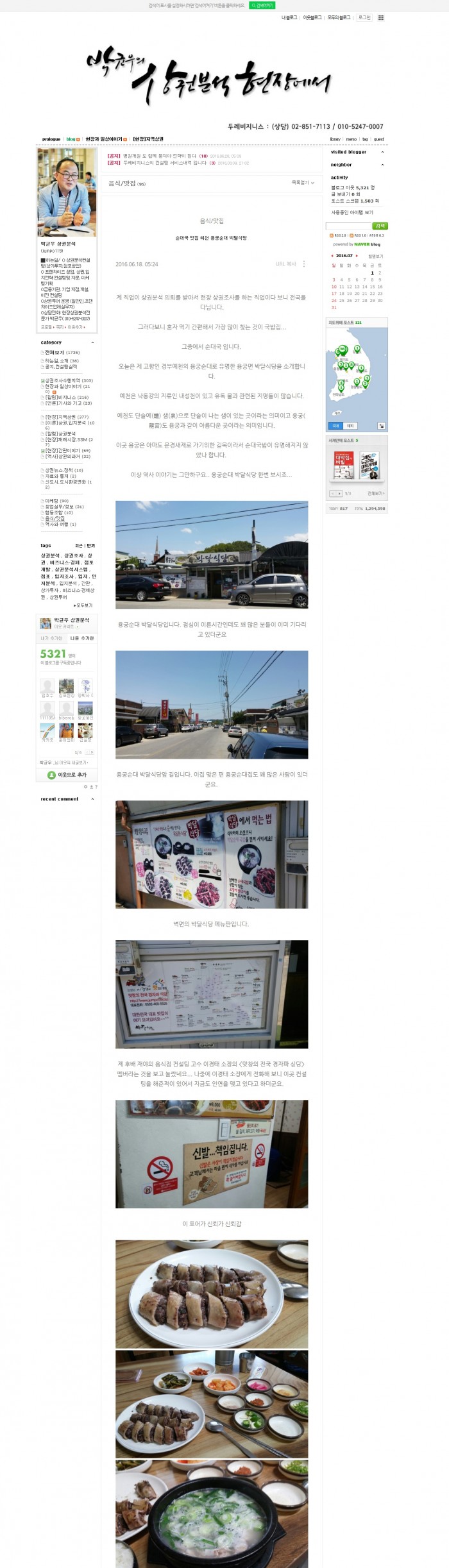Go to next month in calendar
The height and width of the screenshot is (1568, 449).
tap(356, 256)
